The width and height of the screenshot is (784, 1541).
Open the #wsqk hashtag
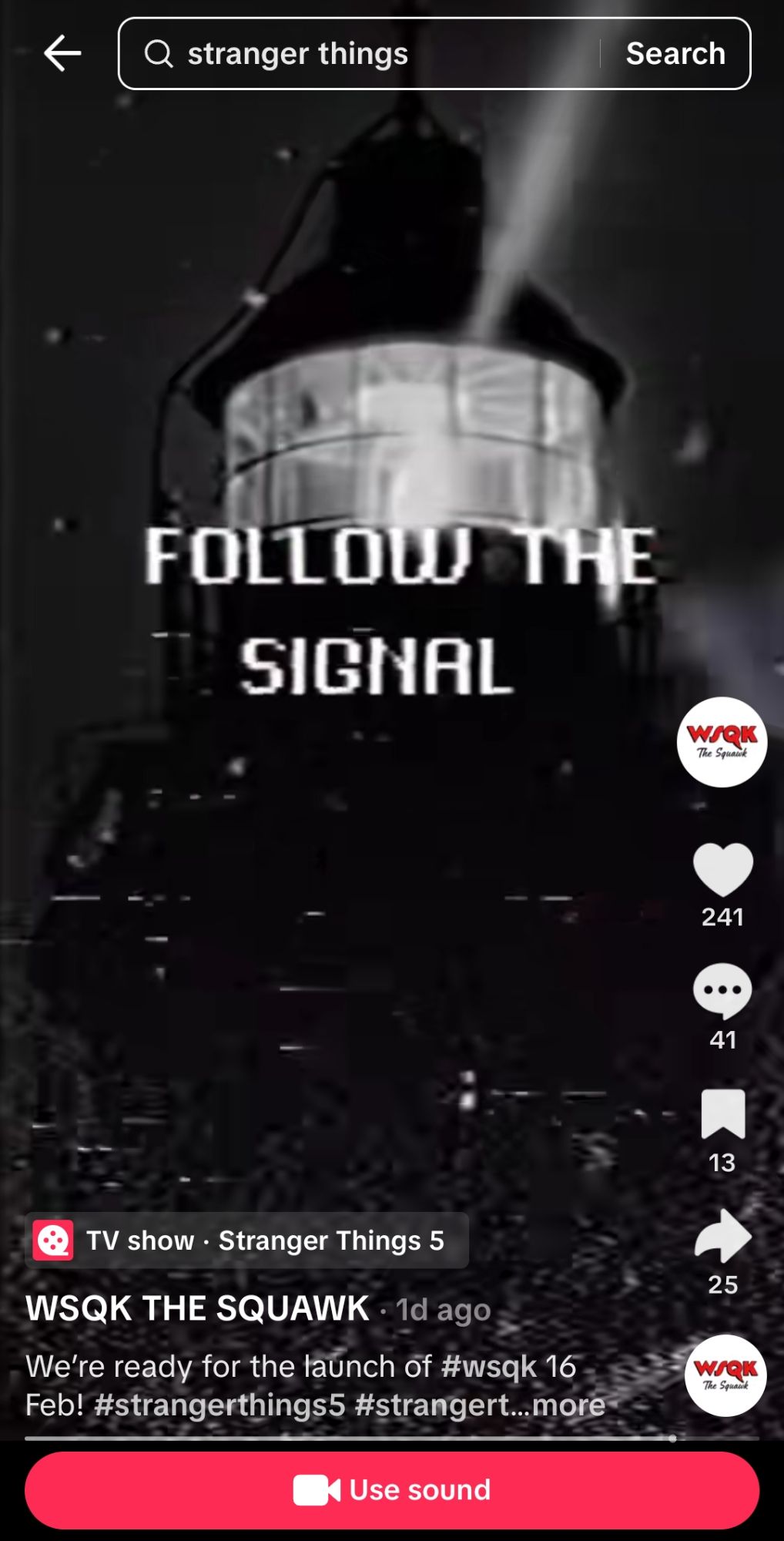click(488, 1367)
